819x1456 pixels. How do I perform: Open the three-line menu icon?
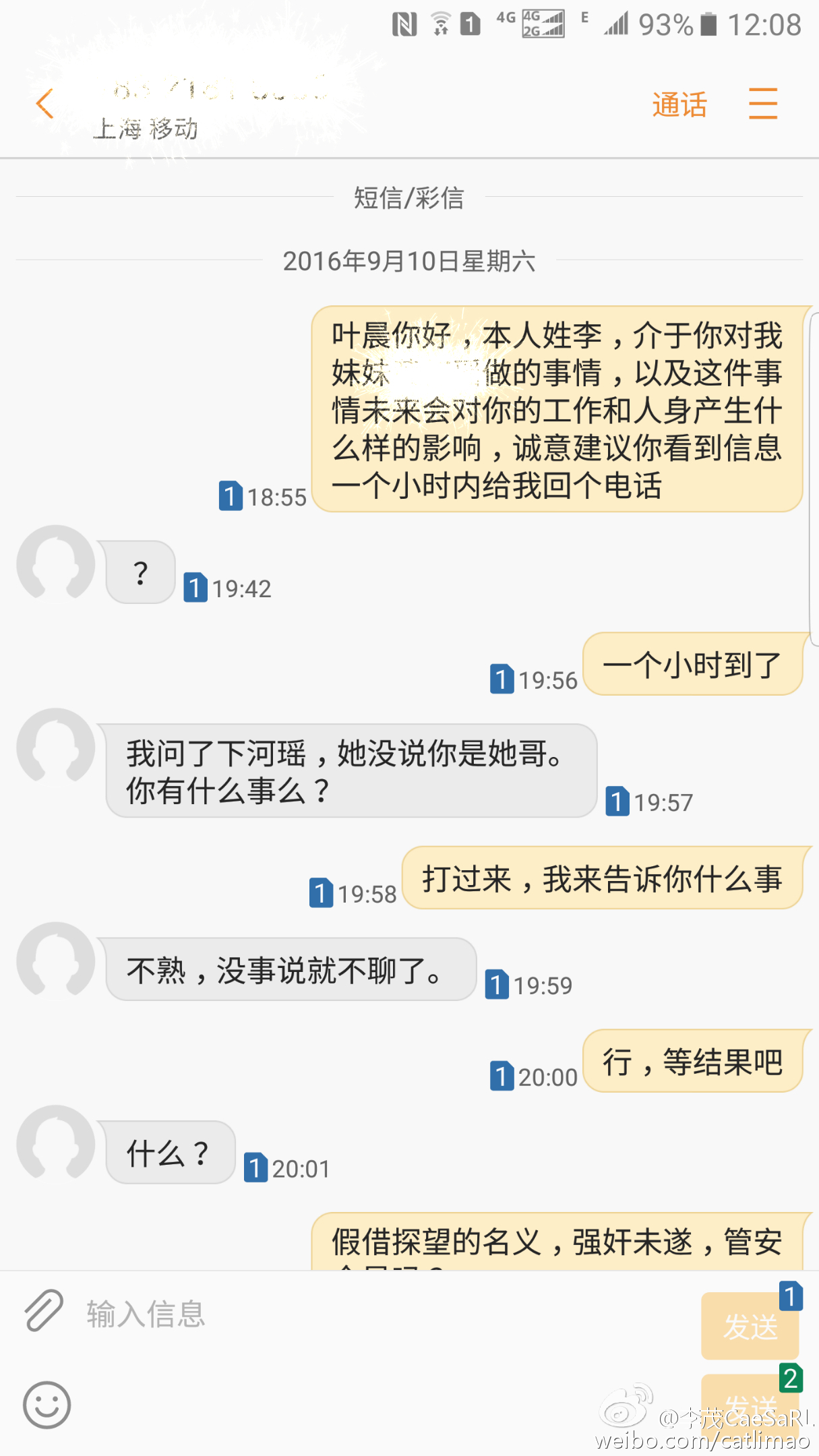[763, 104]
